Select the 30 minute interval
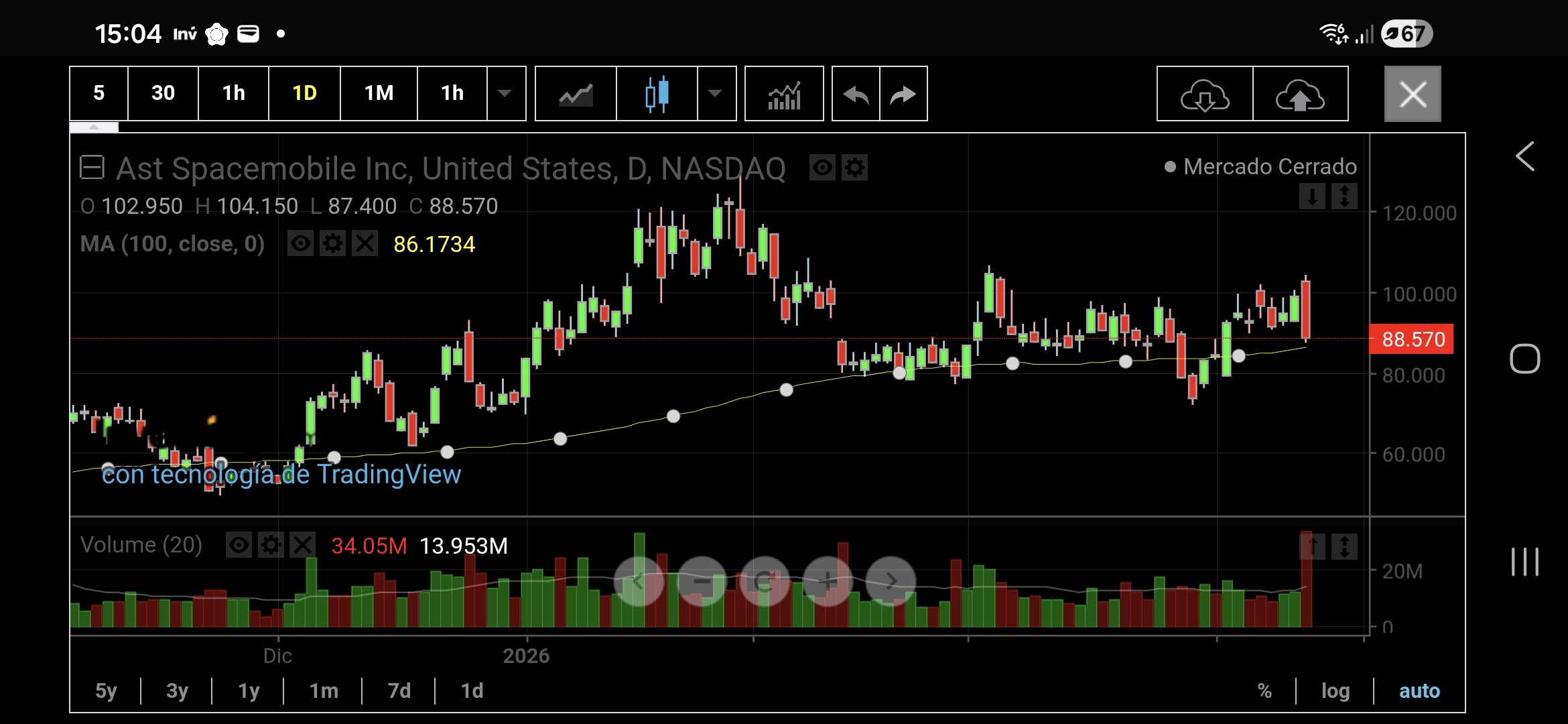This screenshot has height=724, width=1568. tap(163, 93)
